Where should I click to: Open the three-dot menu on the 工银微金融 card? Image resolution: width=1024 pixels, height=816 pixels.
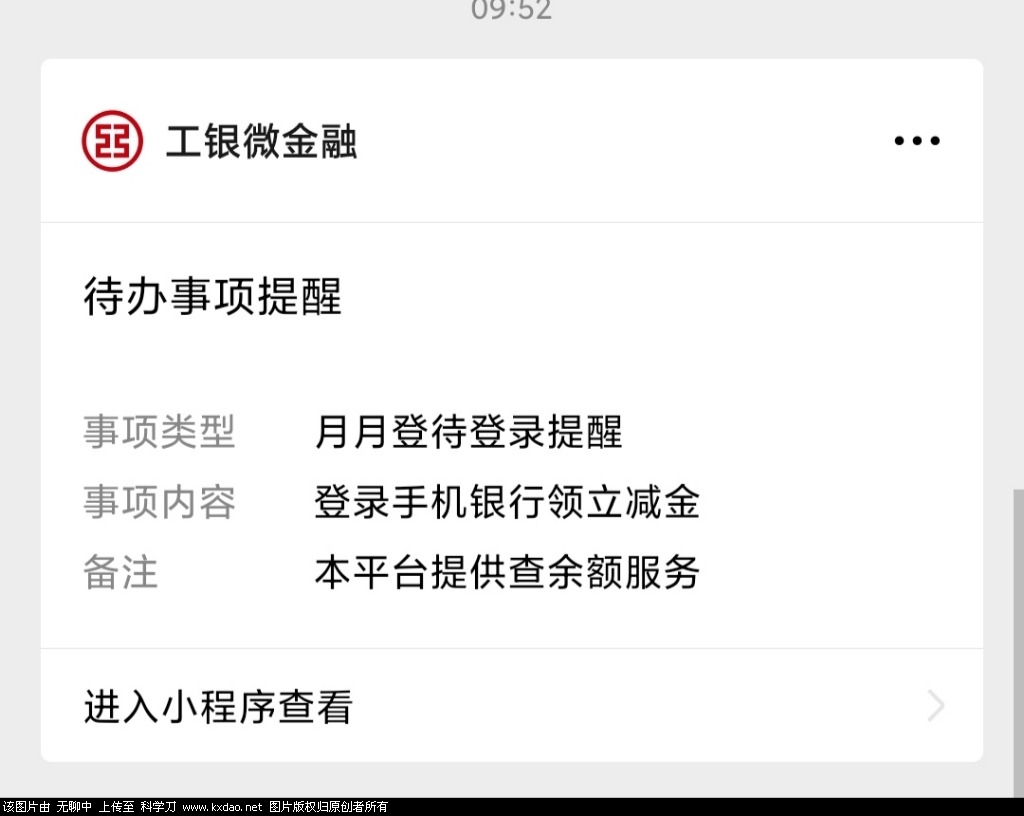pos(916,141)
